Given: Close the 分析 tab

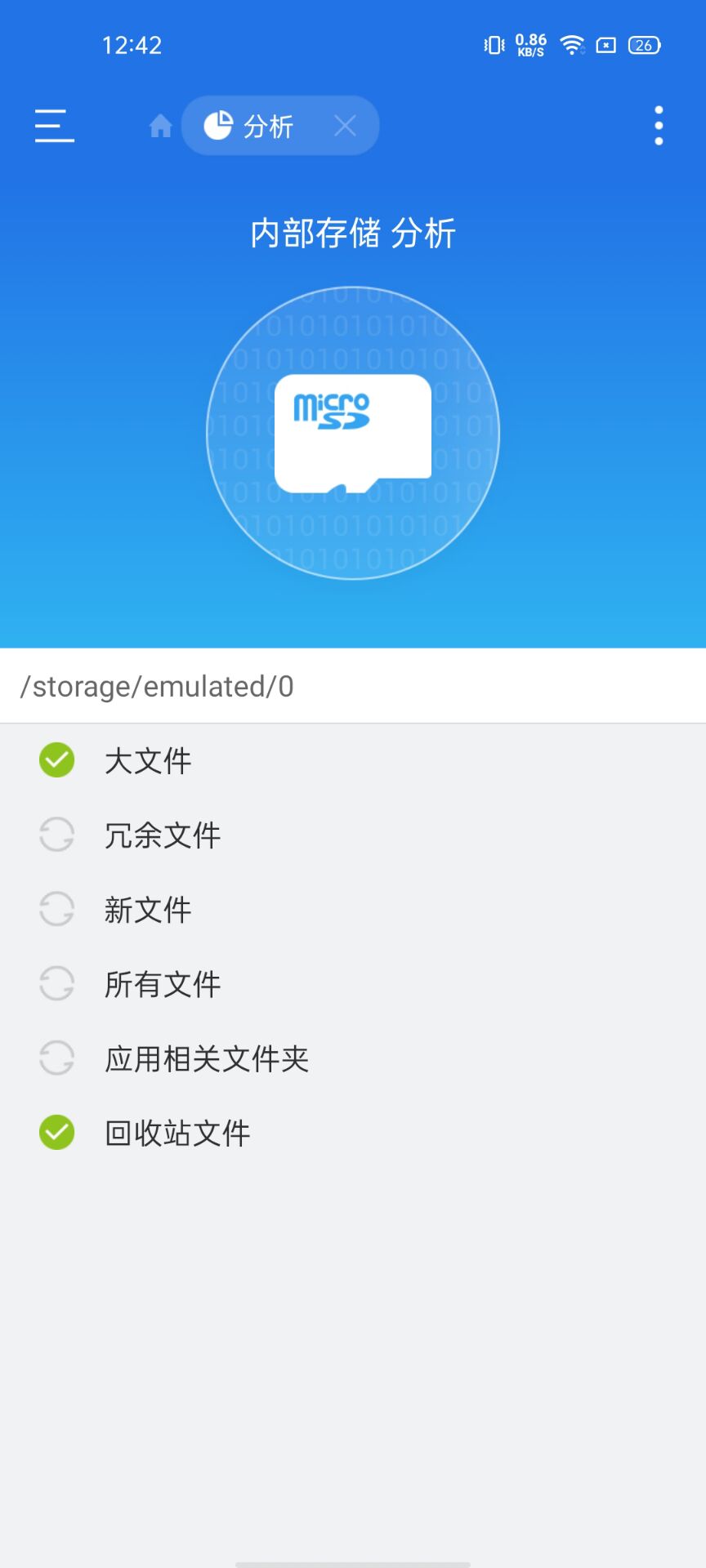Looking at the screenshot, I should [345, 126].
